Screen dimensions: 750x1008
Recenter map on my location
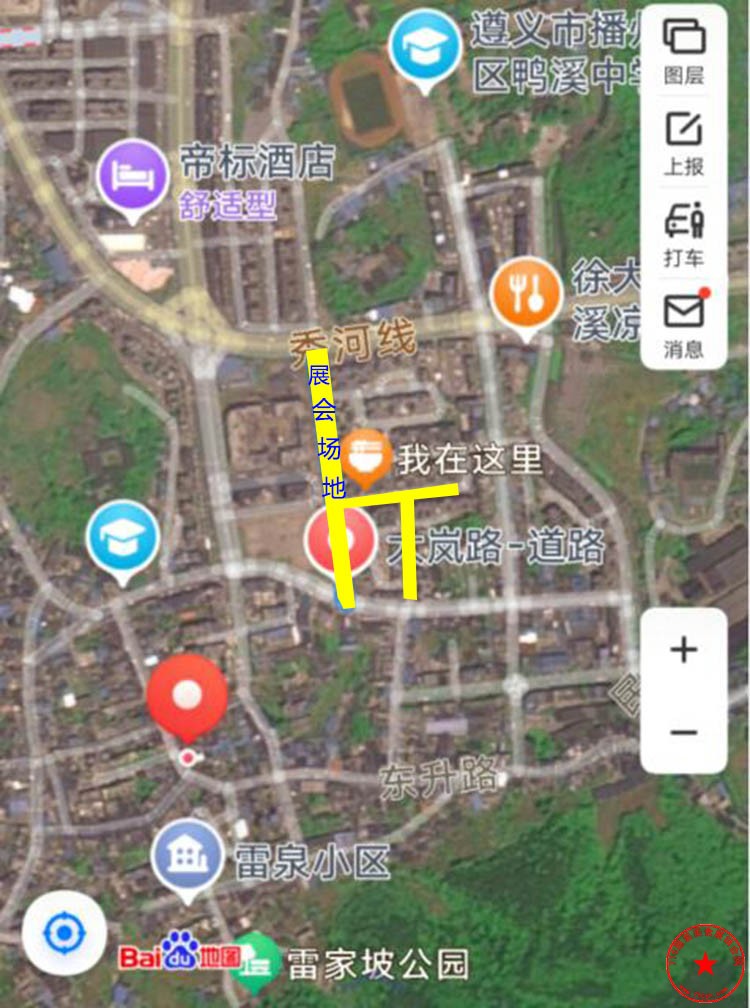click(x=64, y=934)
